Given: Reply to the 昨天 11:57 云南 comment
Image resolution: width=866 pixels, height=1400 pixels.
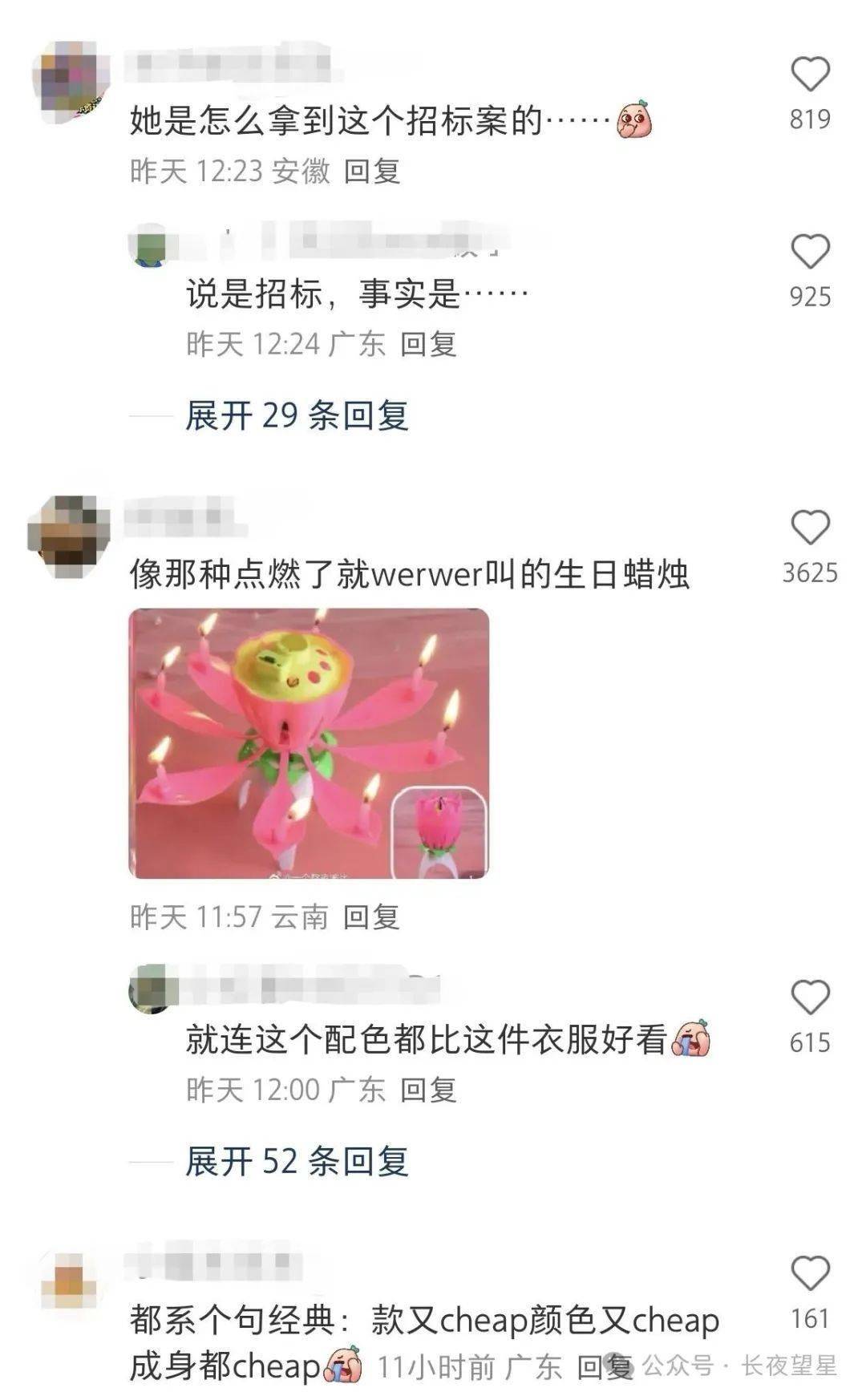Looking at the screenshot, I should click(371, 916).
